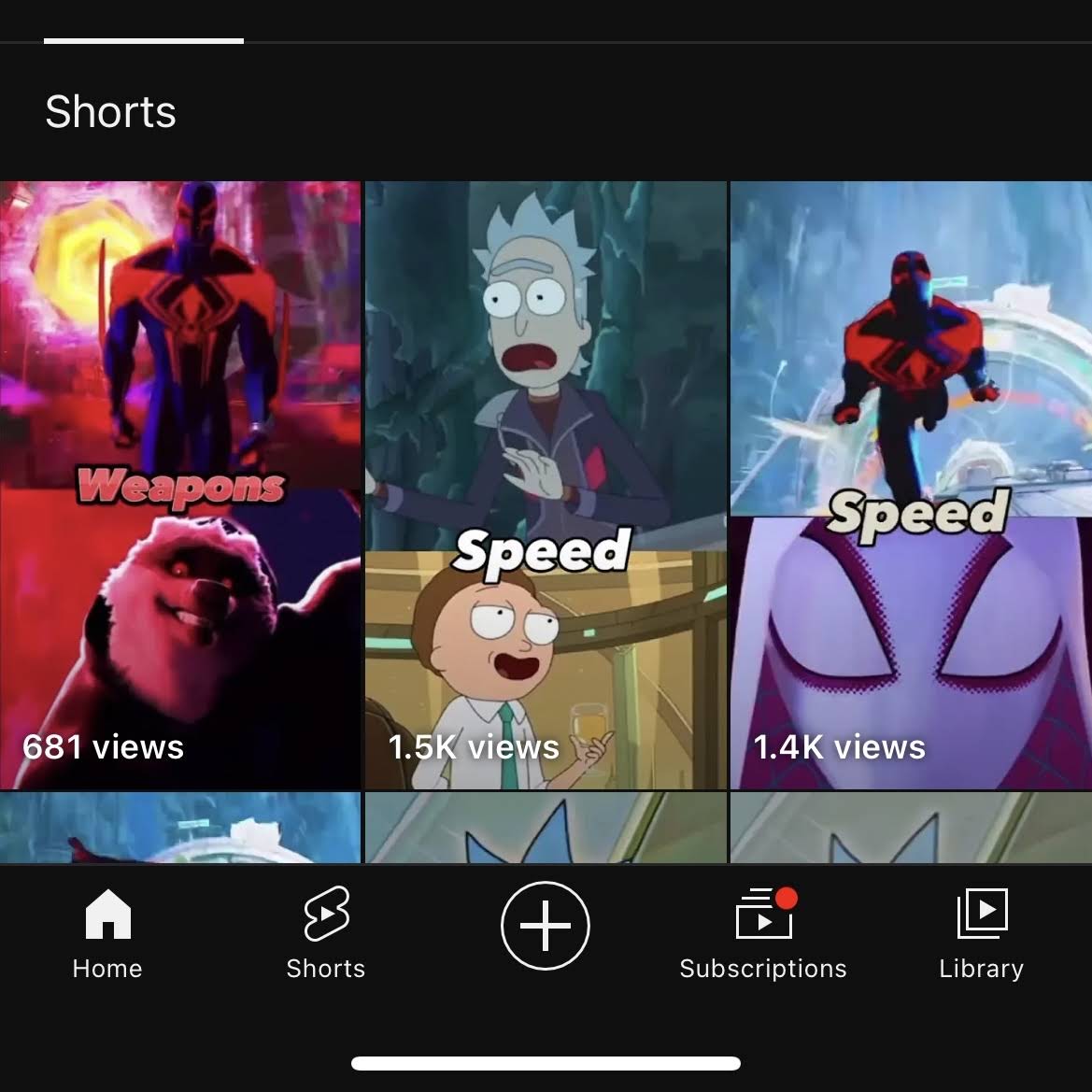Play the Speed short with 1.5K views

(x=546, y=485)
